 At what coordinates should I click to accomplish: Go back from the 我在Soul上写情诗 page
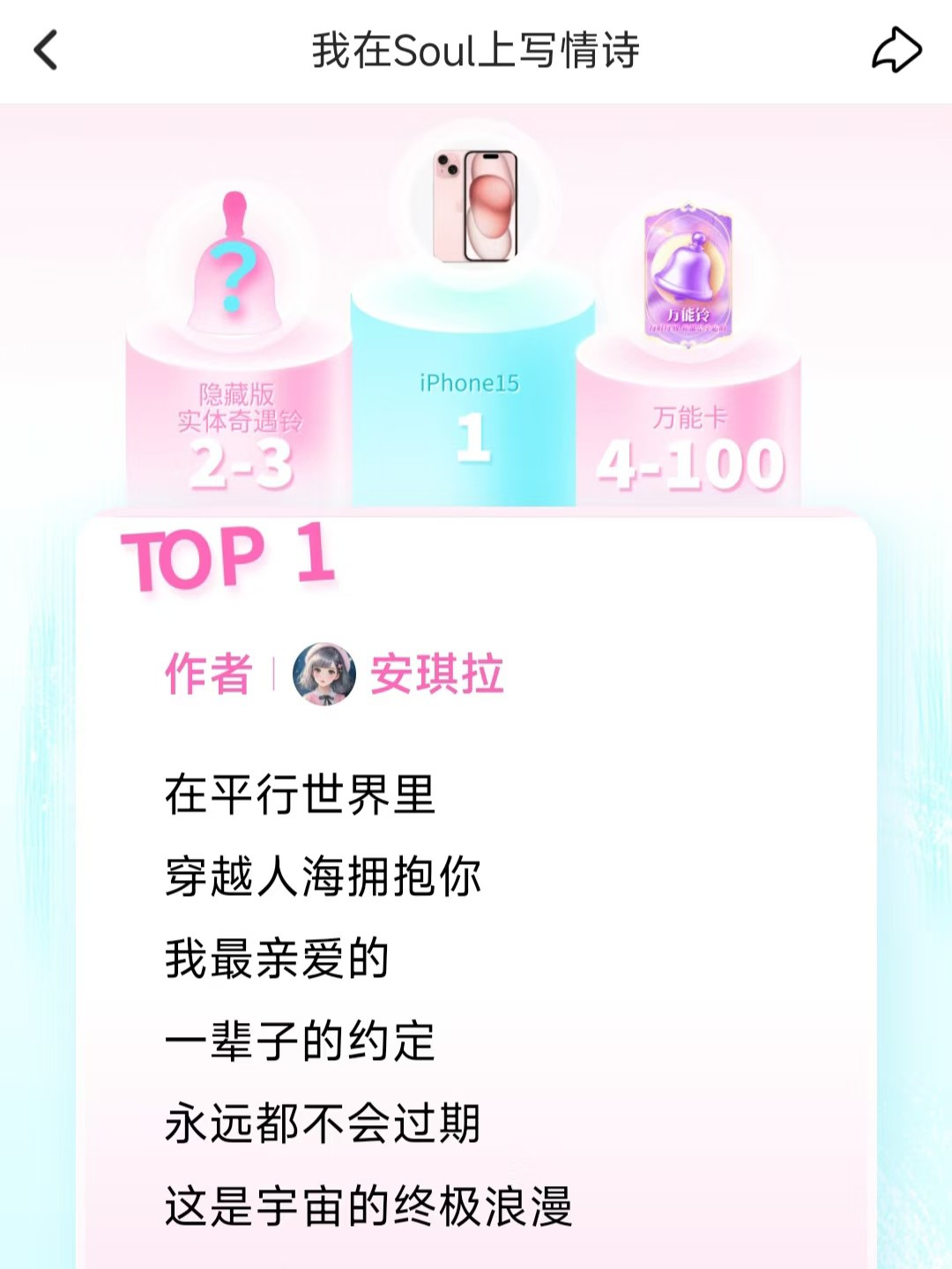pos(46,49)
